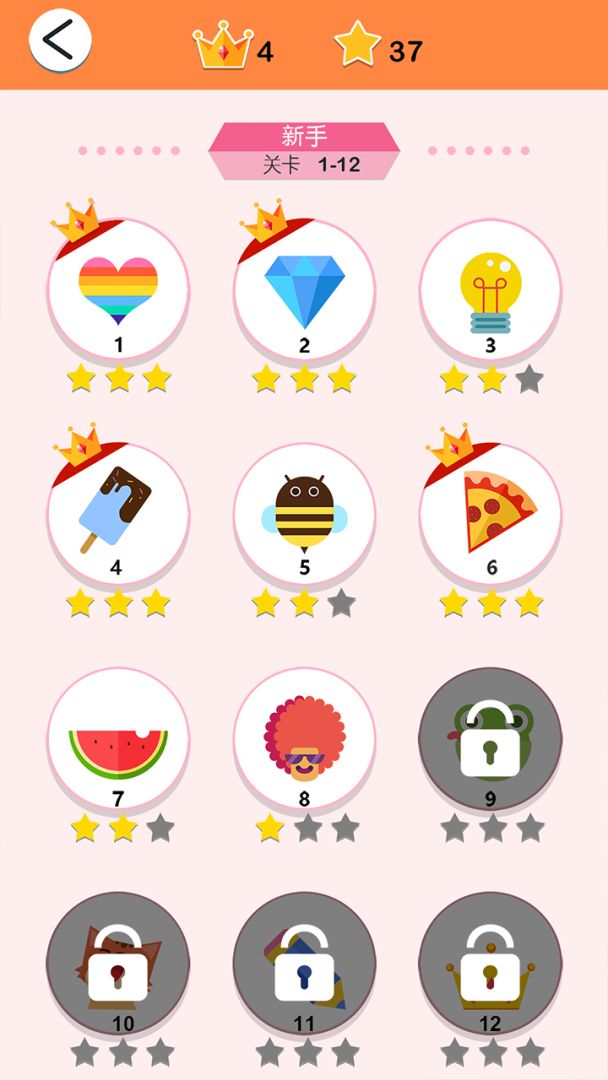Tap the locked level 10

coord(118,964)
